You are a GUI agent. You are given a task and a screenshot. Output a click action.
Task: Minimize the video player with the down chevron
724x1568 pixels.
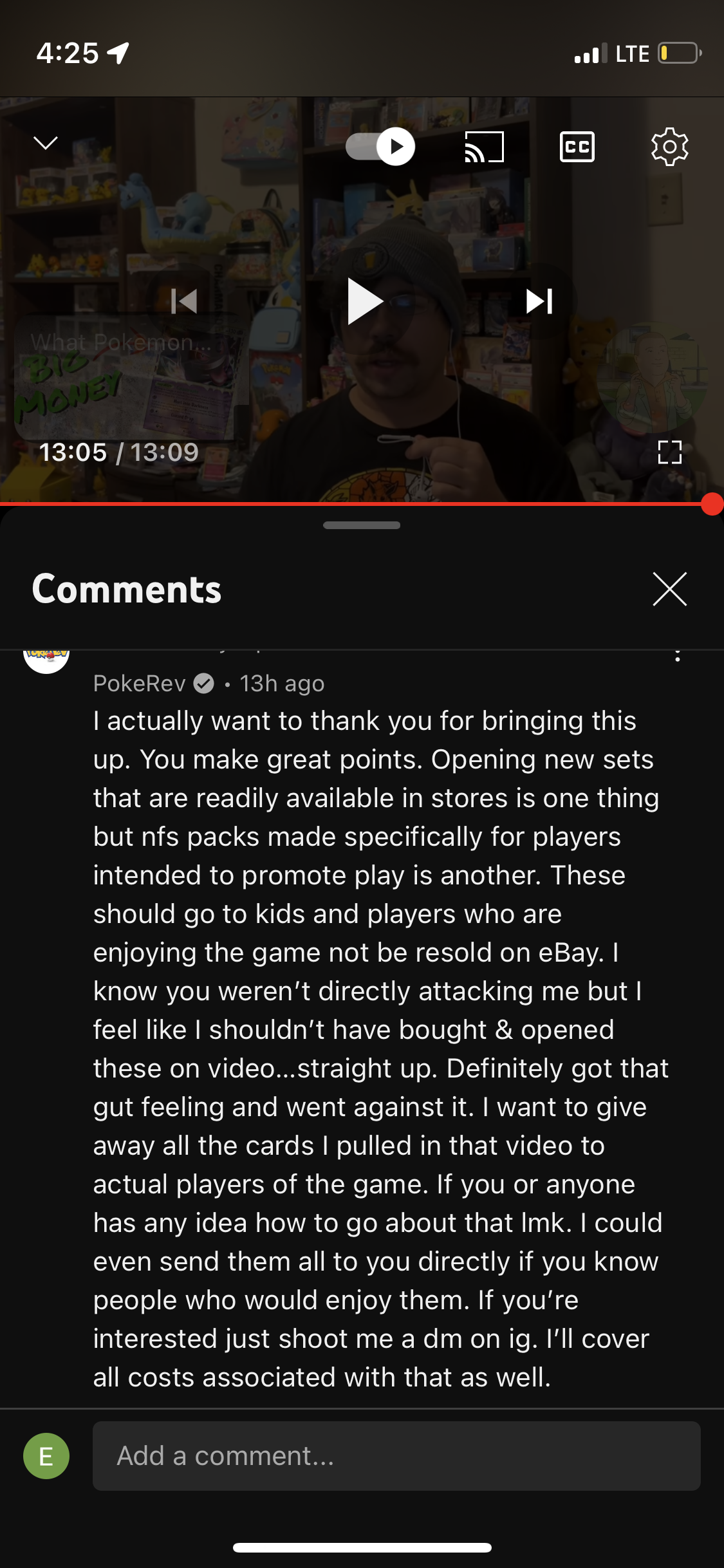(x=46, y=143)
